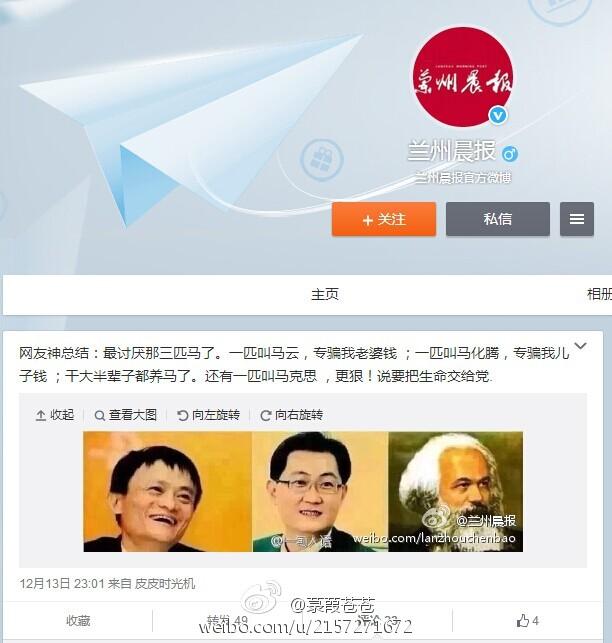This screenshot has width=612, height=643.
Task: Open the post's timestamp 12月13日 23:01
Action: [x=56, y=583]
